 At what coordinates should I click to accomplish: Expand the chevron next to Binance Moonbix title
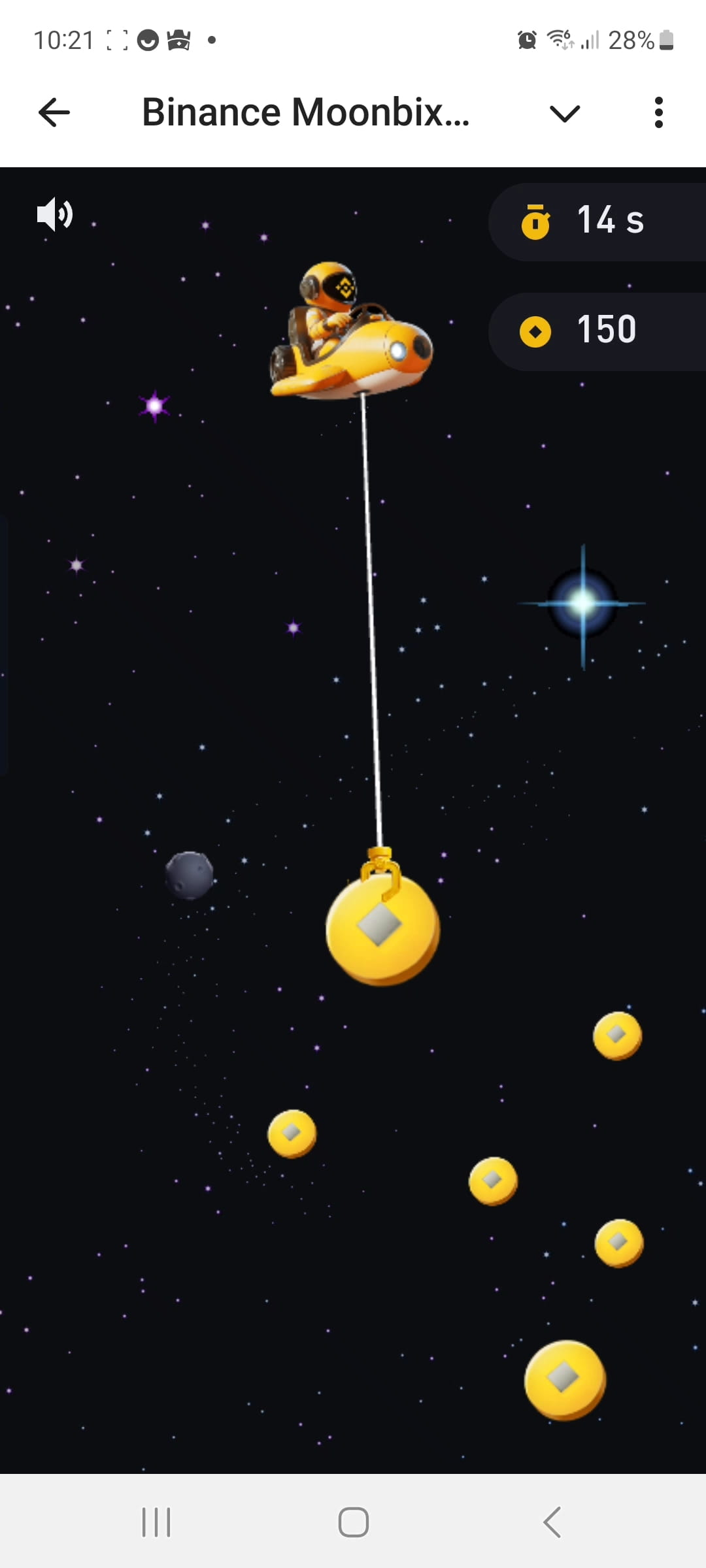[563, 112]
